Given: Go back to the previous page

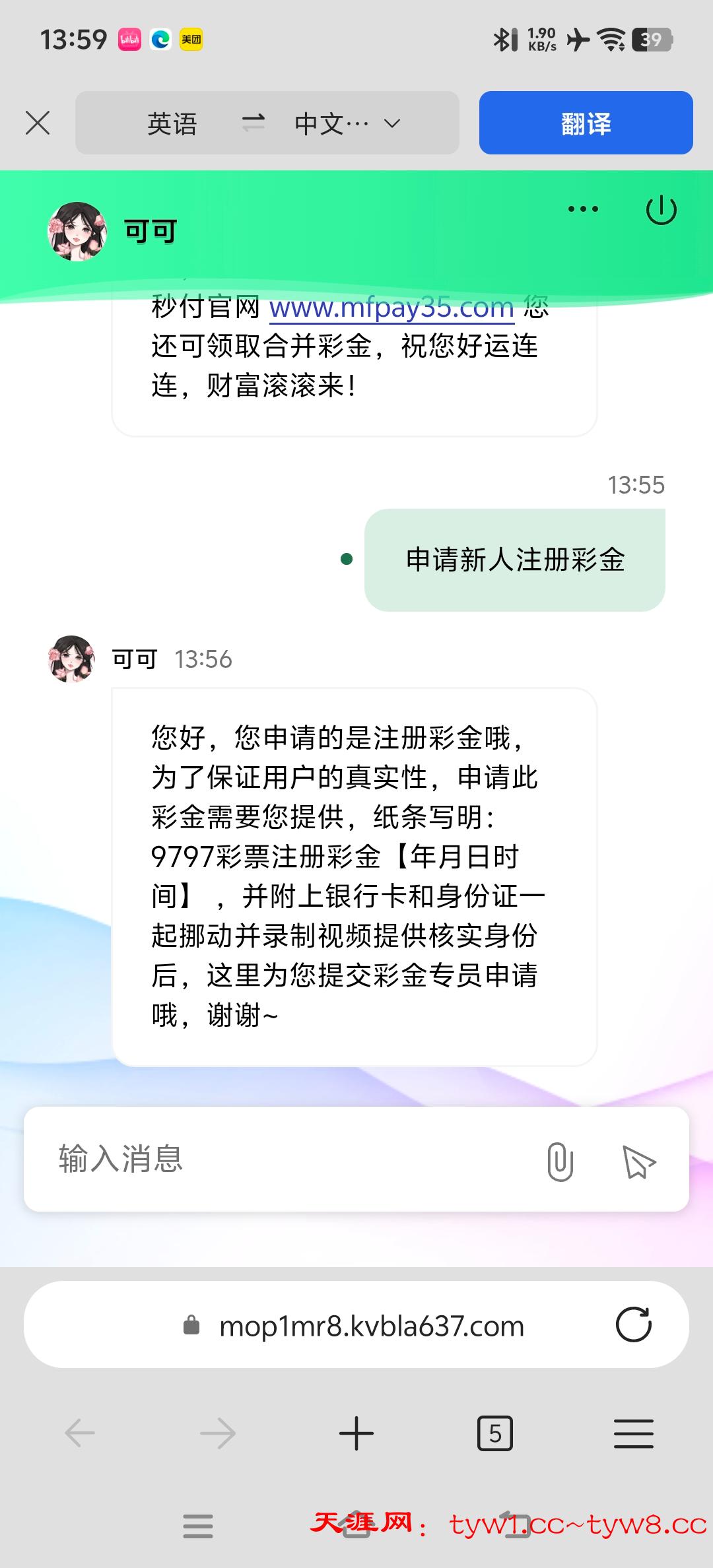Looking at the screenshot, I should tap(81, 1433).
